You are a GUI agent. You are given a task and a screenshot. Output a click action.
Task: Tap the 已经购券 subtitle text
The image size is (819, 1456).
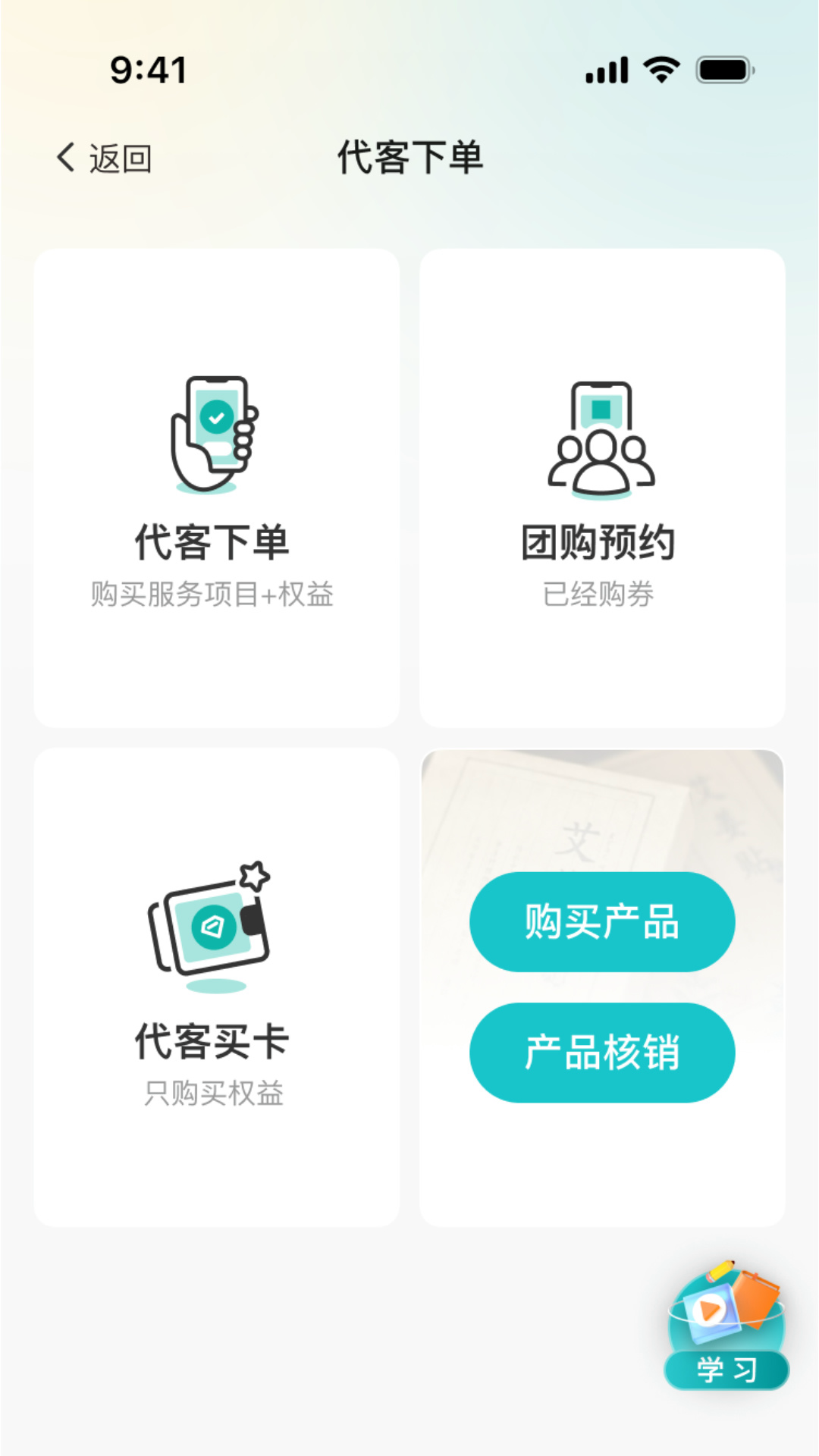(x=601, y=598)
